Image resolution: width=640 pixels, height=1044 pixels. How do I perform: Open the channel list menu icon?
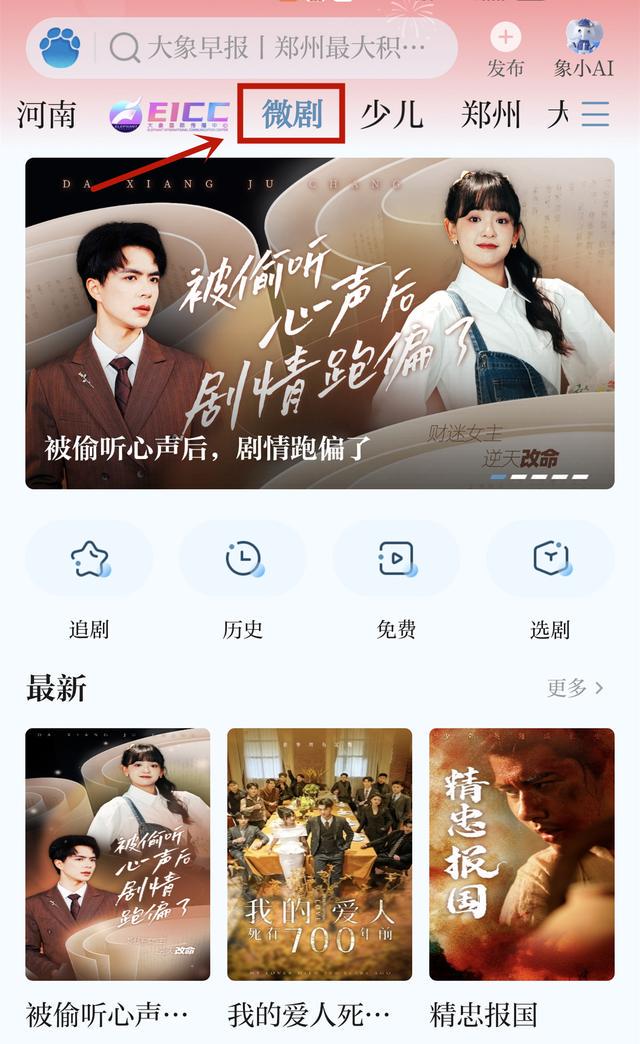(x=596, y=114)
